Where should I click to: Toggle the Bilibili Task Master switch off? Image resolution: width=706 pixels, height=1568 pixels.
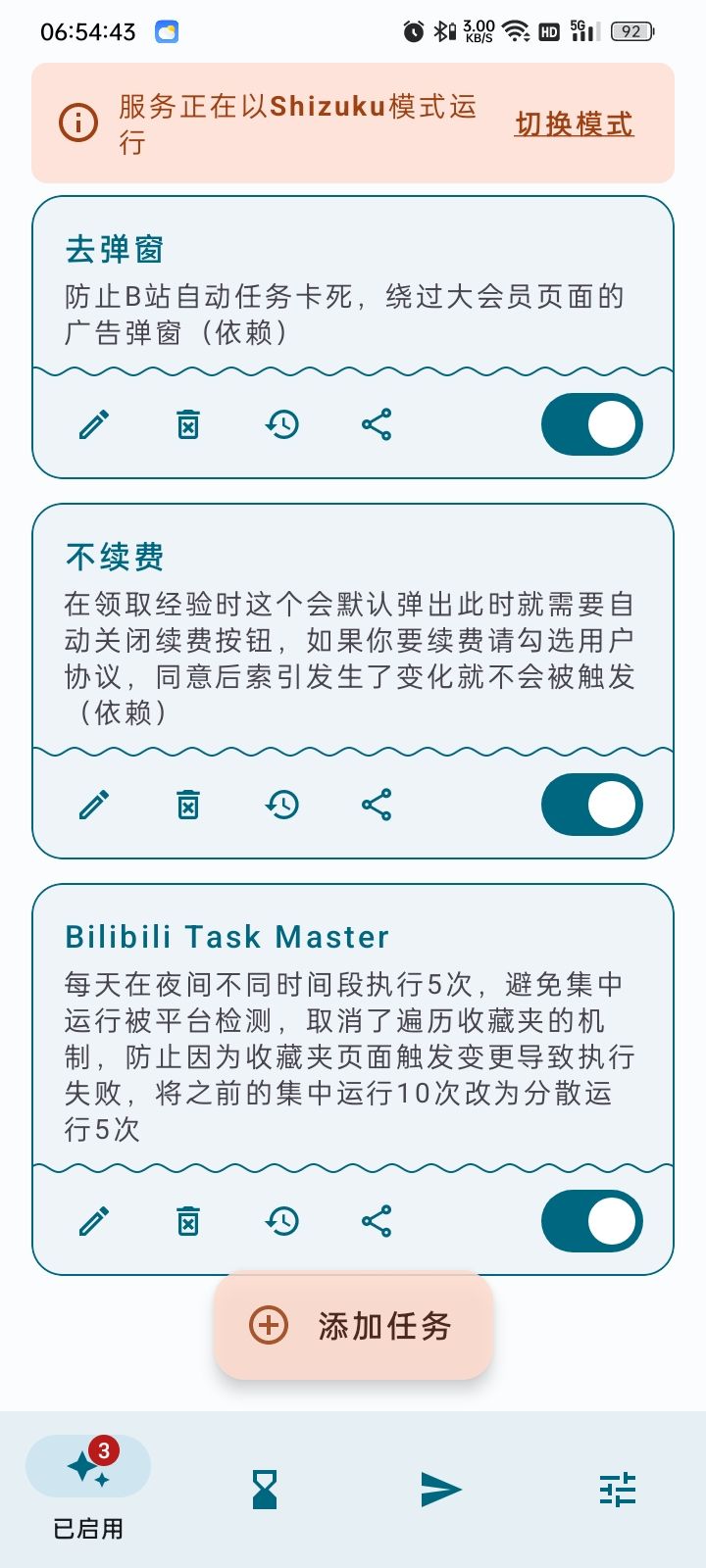(592, 1221)
